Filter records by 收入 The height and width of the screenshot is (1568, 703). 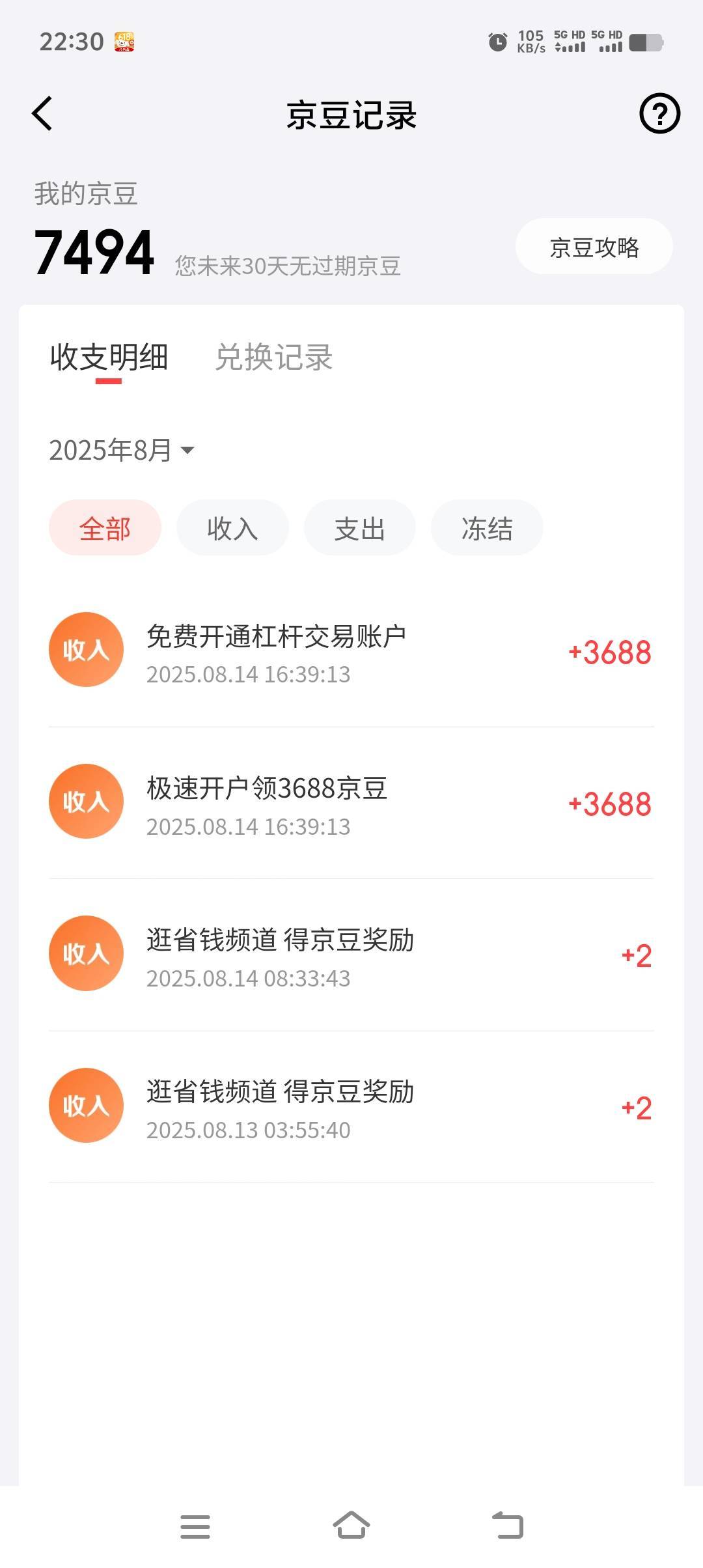[232, 528]
